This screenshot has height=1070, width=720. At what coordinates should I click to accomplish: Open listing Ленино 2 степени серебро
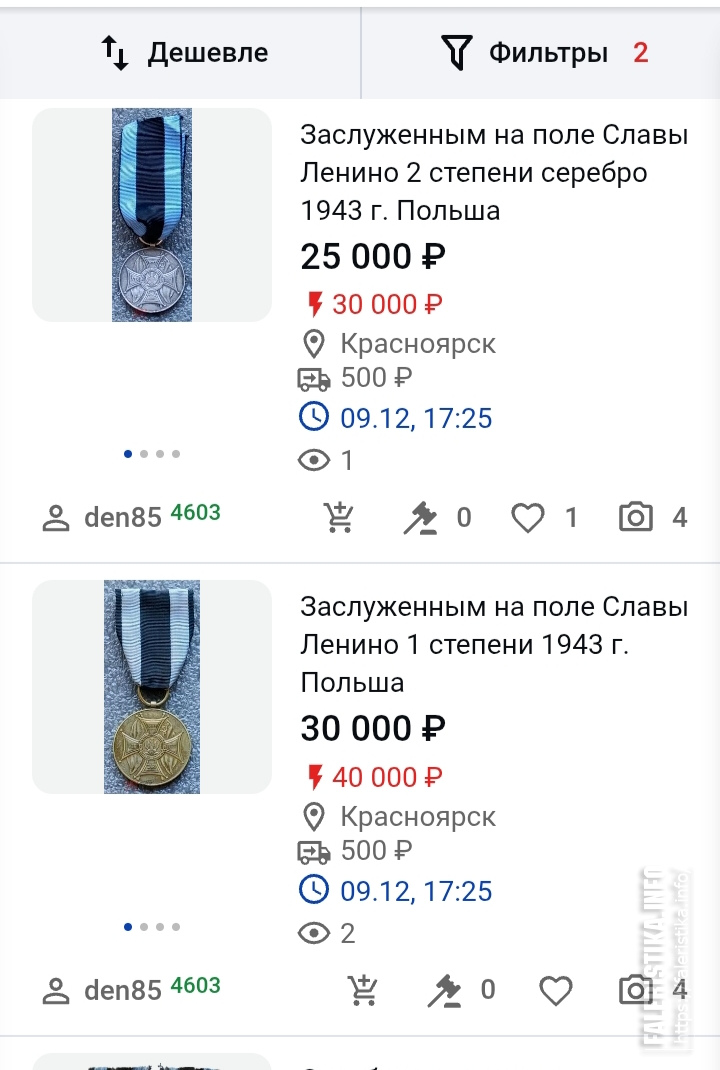click(494, 173)
